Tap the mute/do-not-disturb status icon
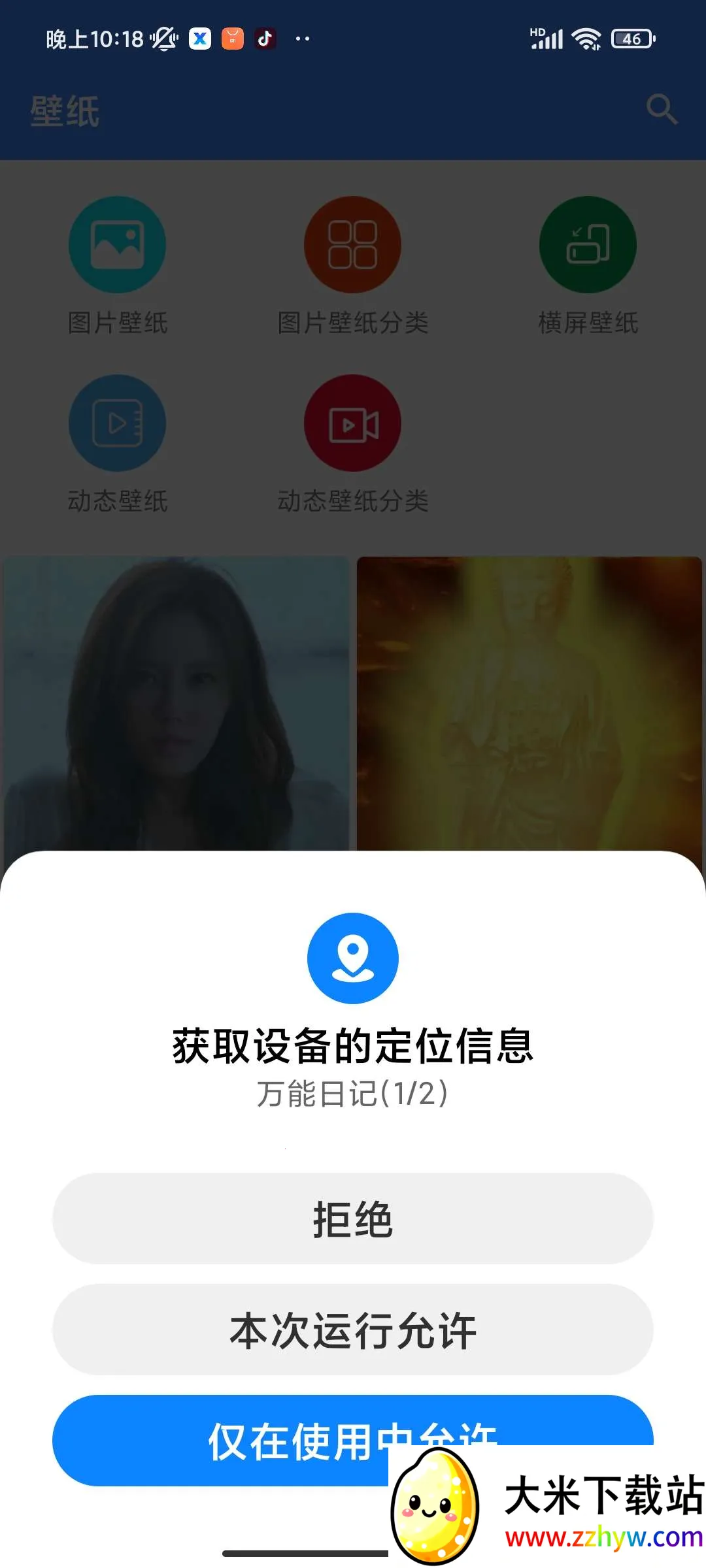 tap(163, 39)
